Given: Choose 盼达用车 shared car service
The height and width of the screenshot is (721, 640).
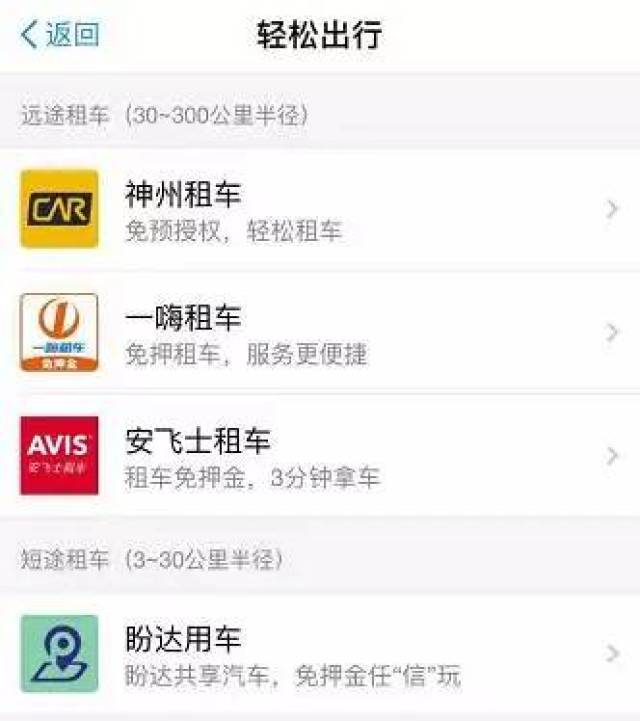Looking at the screenshot, I should [x=320, y=654].
